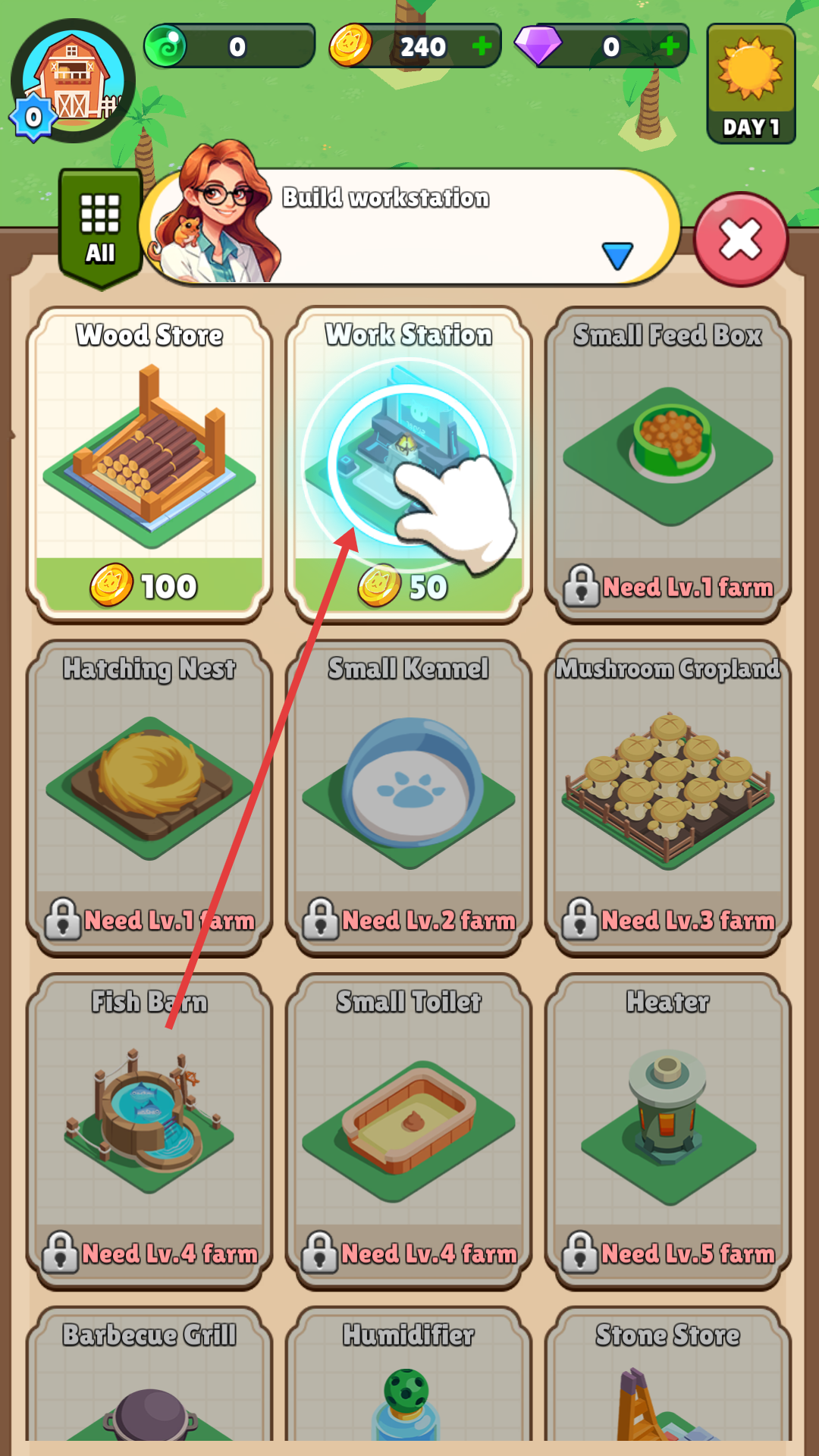Screen dimensions: 819x1456
Task: Select the locked Small Feed Box card
Action: [667, 463]
